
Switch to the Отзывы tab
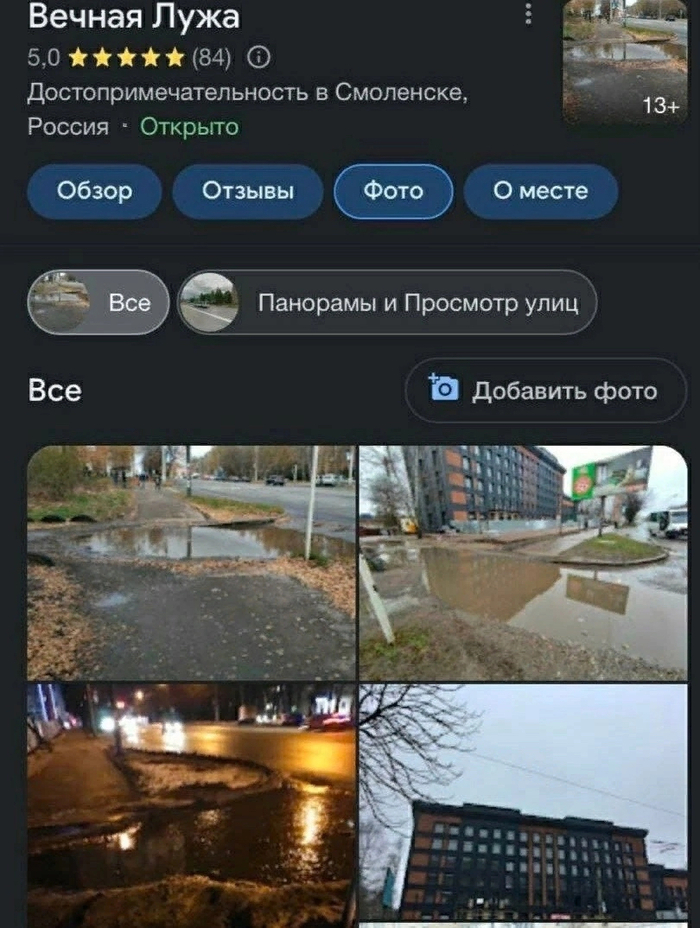tap(248, 191)
